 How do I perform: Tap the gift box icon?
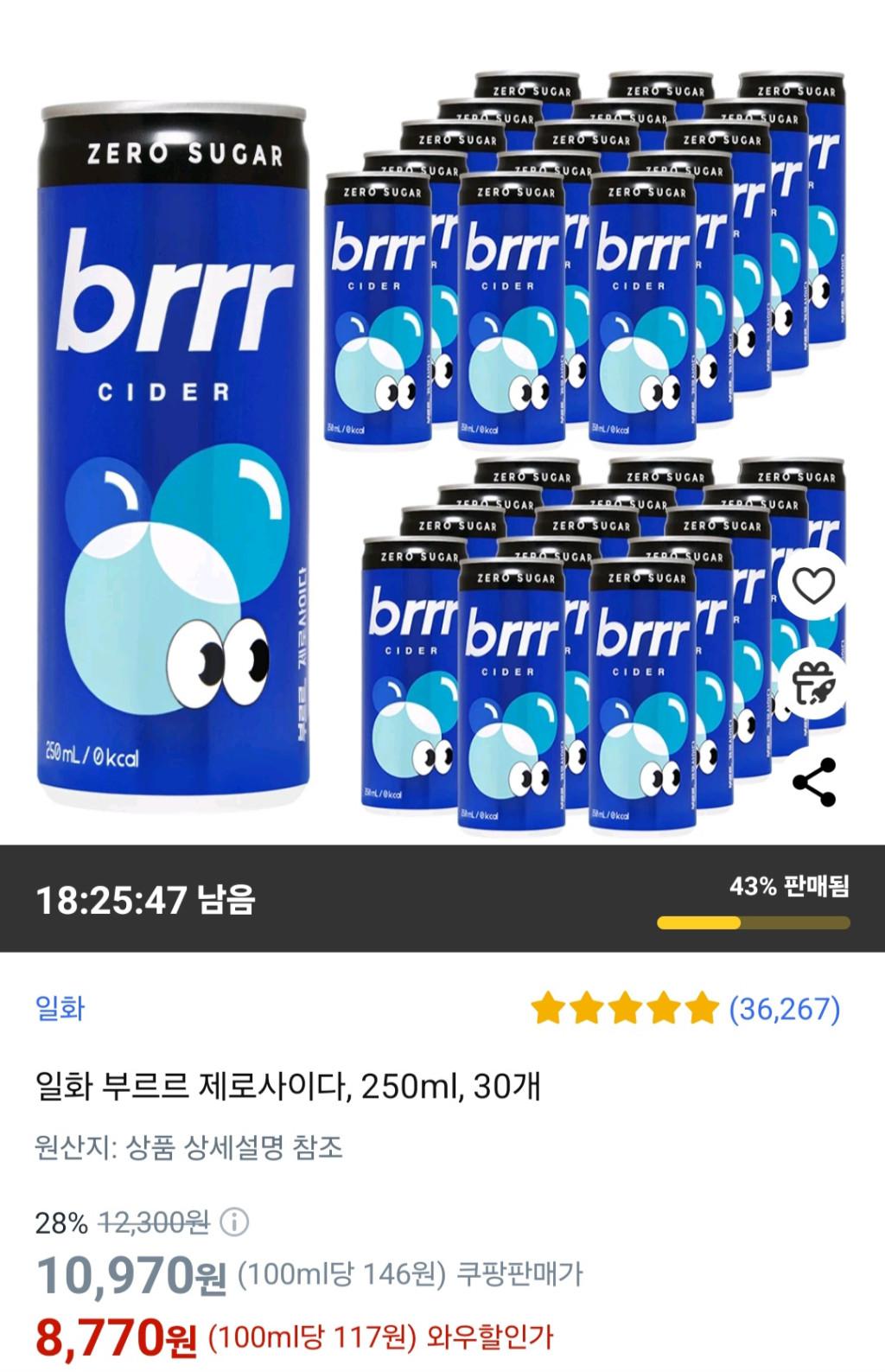coord(813,685)
